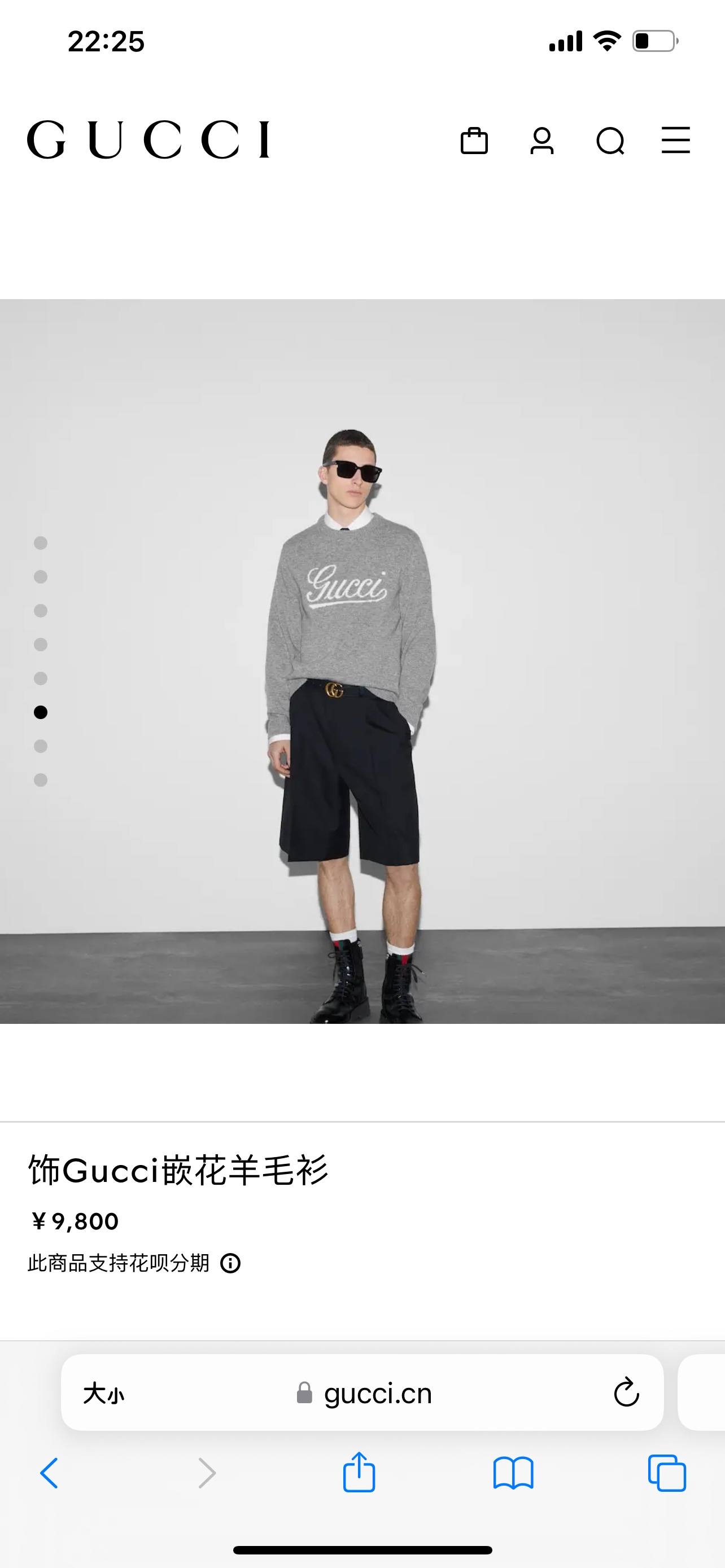Tap the gucci.cn address bar

362,1392
